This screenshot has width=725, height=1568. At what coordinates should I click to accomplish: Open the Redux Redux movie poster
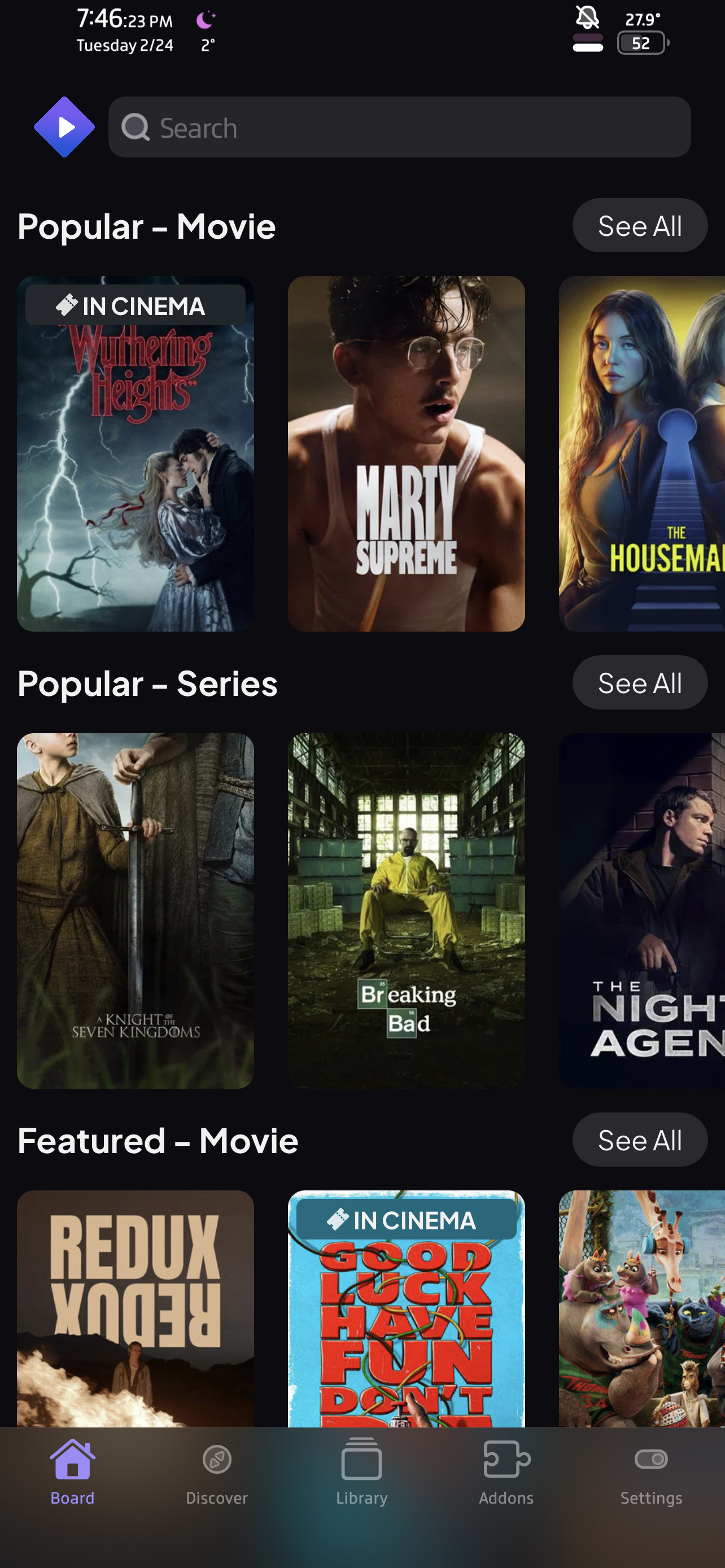[135, 1309]
